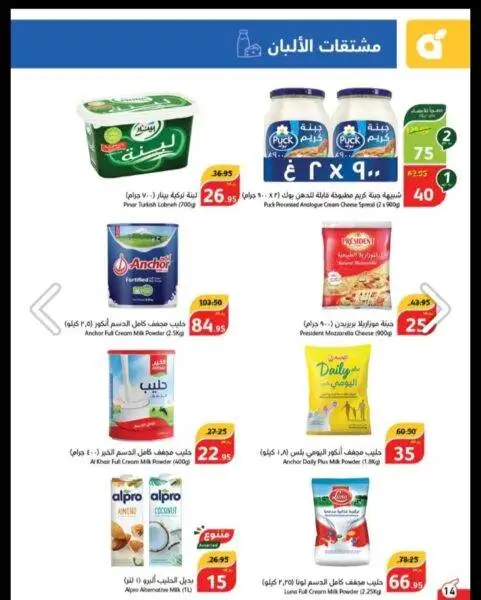
Task: Go to the next flyer page arrow
Action: 435,309
